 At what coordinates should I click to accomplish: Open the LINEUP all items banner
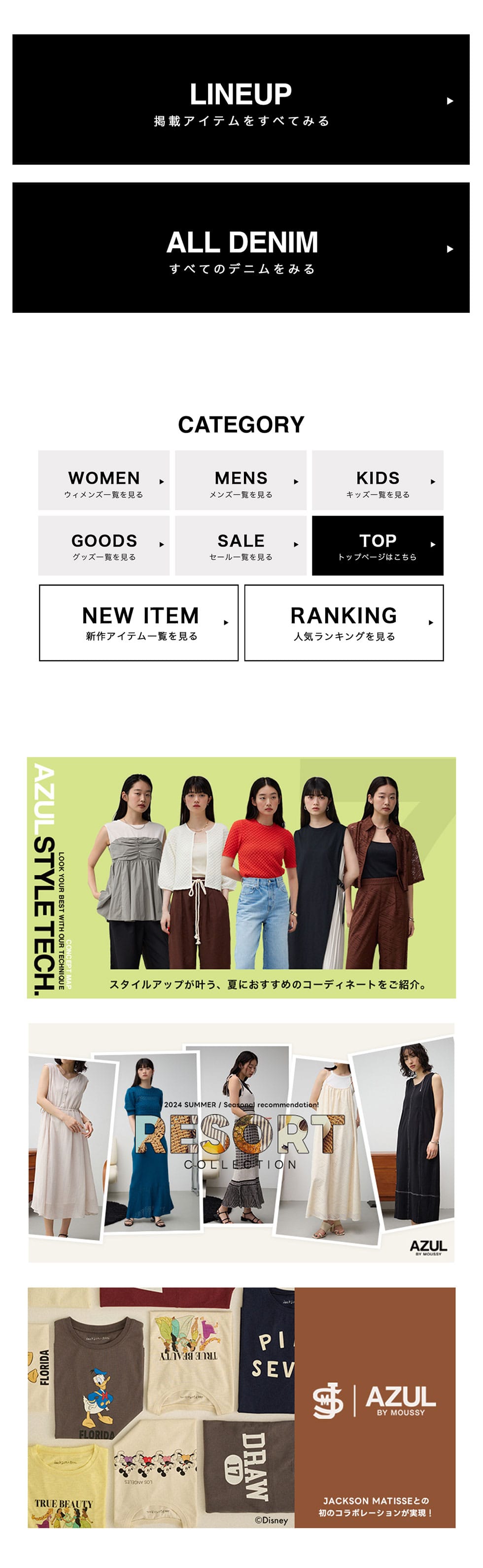click(241, 100)
